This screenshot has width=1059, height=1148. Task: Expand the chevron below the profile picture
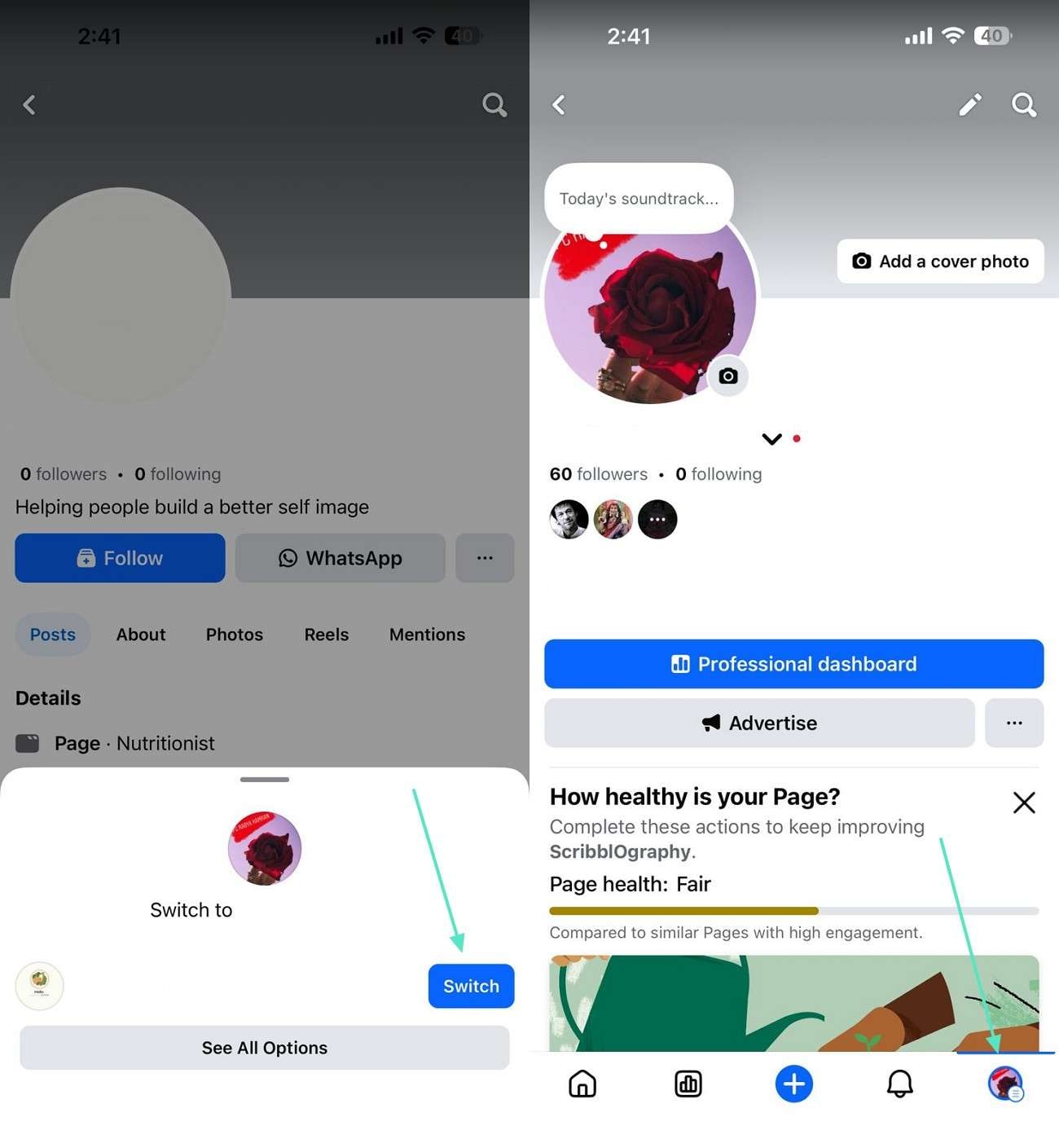(771, 439)
